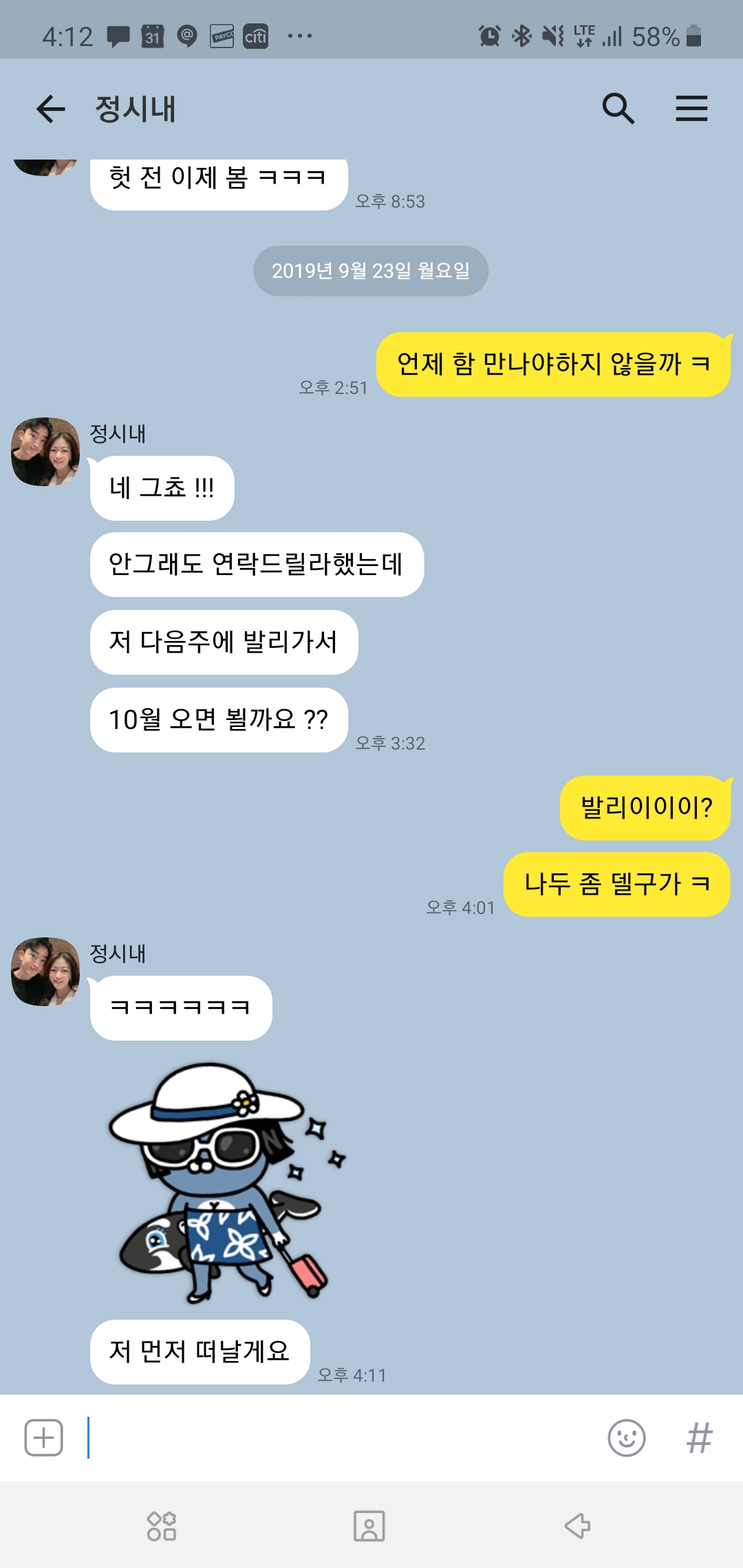Open 정시내's profile picture above ㅋㅋㅋㅋㅋㅋ

point(45,971)
